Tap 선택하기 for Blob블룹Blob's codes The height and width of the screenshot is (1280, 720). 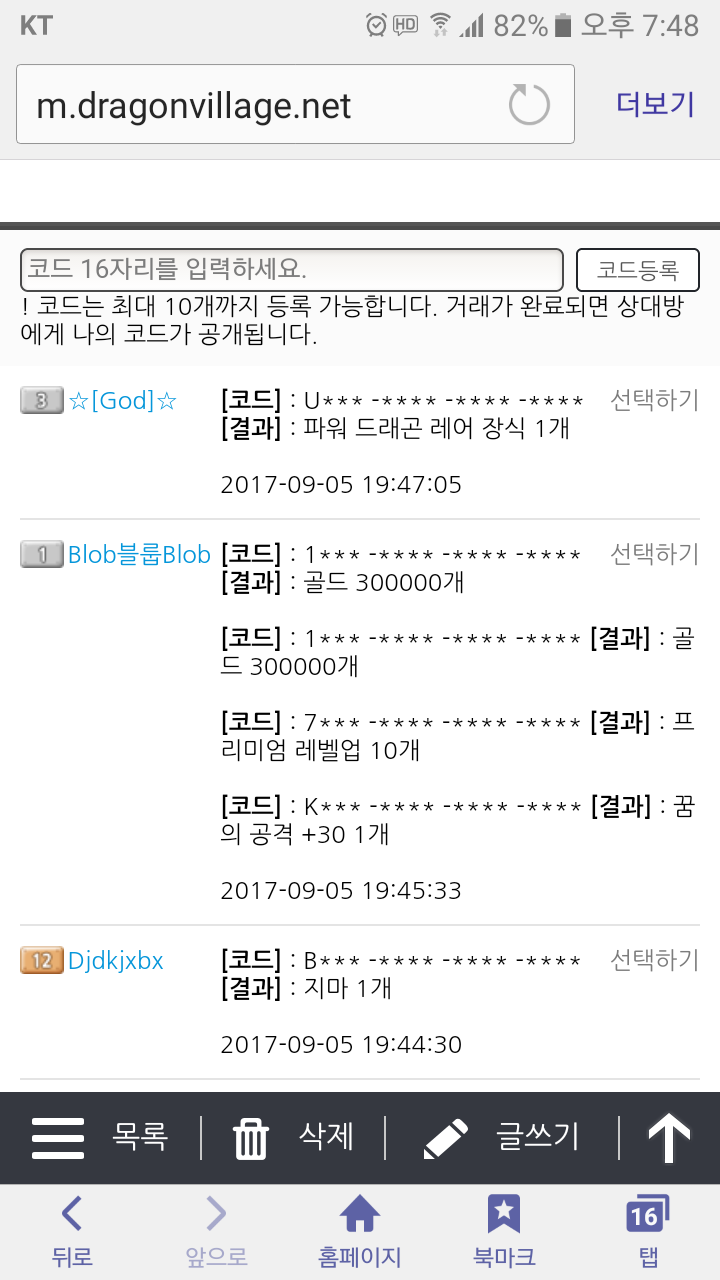click(x=655, y=554)
